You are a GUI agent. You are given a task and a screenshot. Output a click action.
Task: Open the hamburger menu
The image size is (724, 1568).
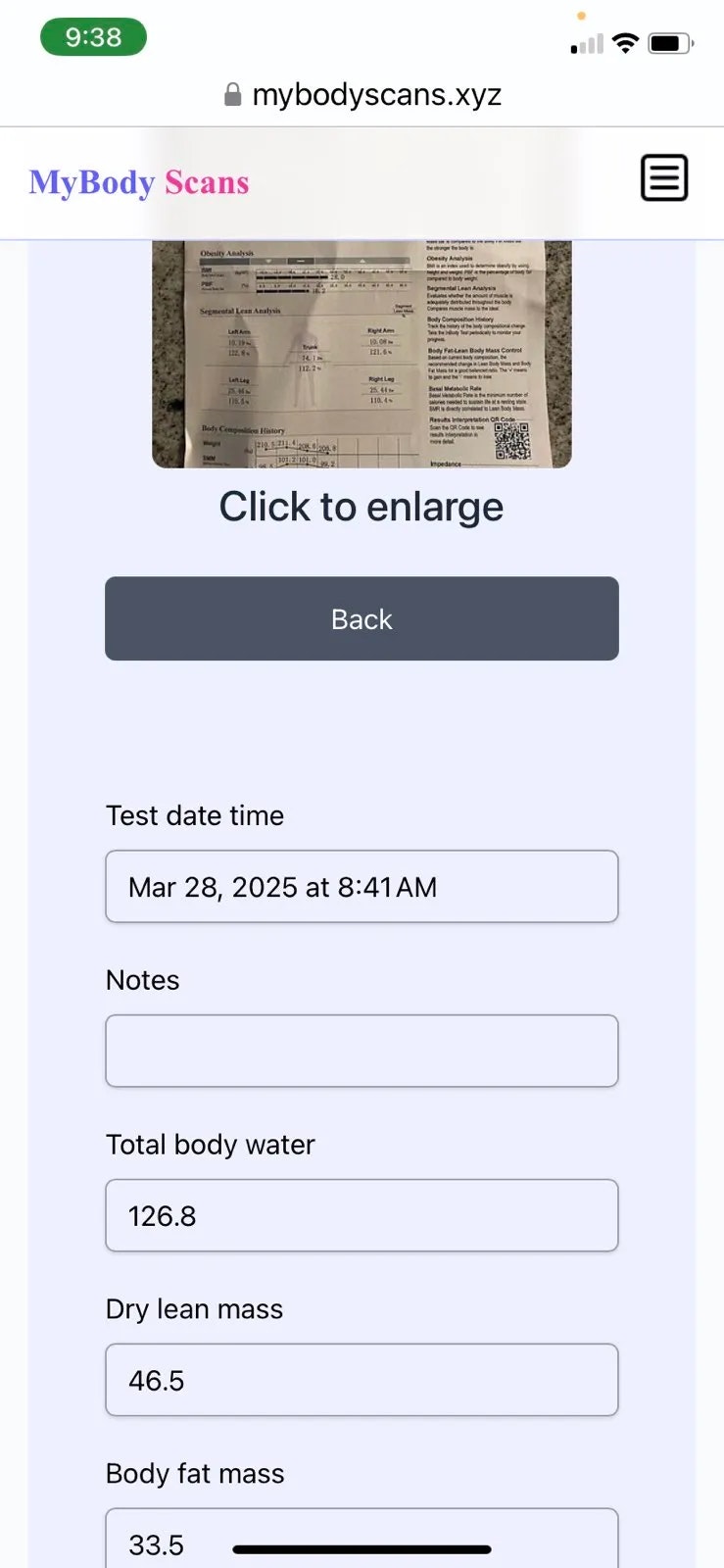(664, 178)
